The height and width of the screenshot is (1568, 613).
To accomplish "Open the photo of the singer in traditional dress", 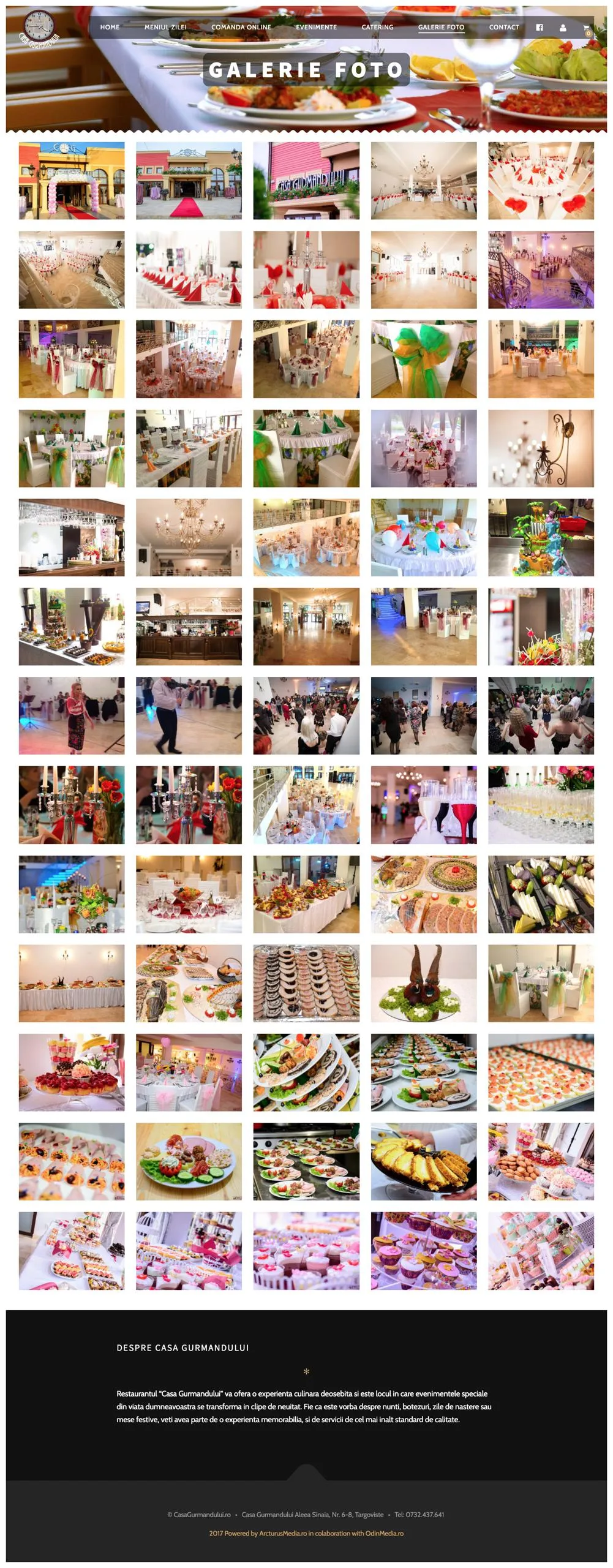I will (x=72, y=715).
